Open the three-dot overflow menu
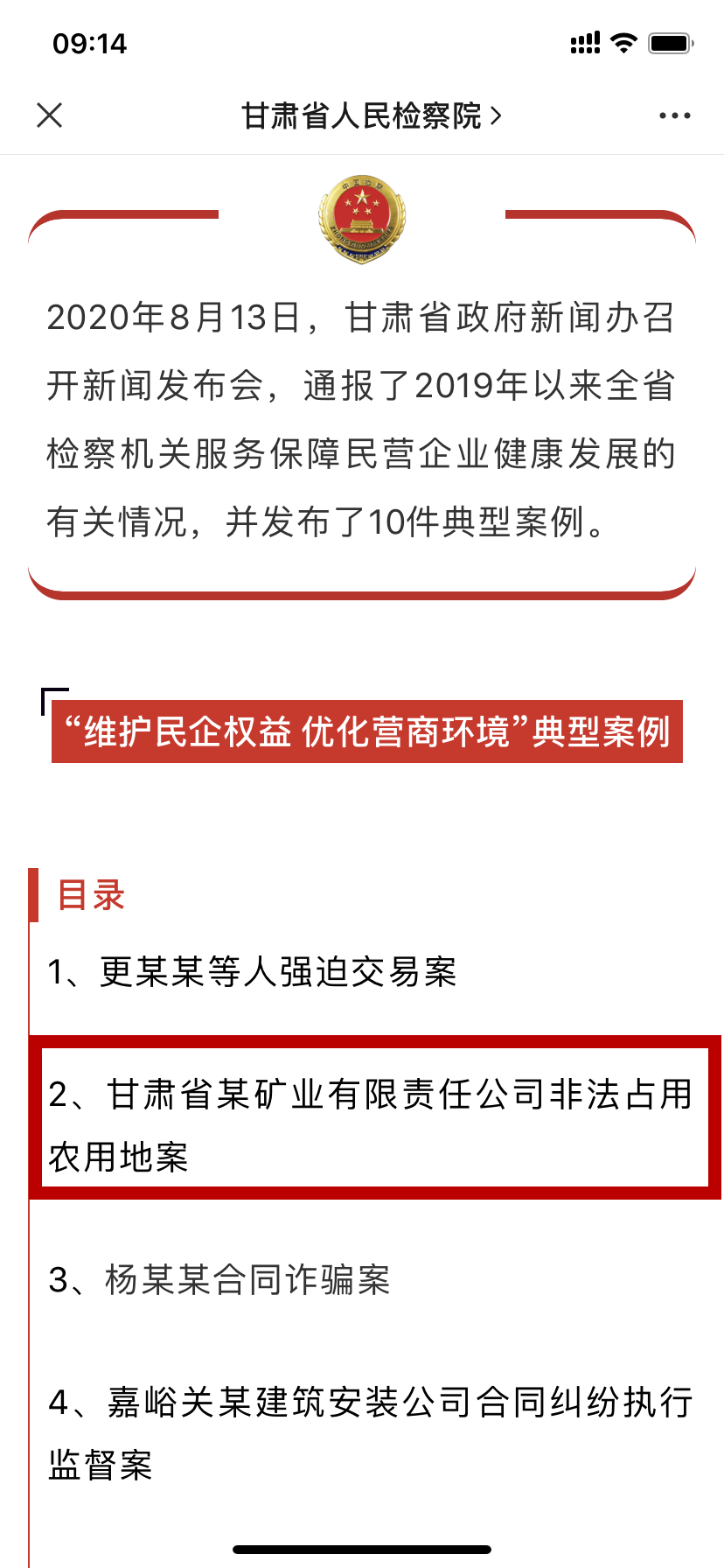Screen dimensions: 724x1568 (675, 115)
